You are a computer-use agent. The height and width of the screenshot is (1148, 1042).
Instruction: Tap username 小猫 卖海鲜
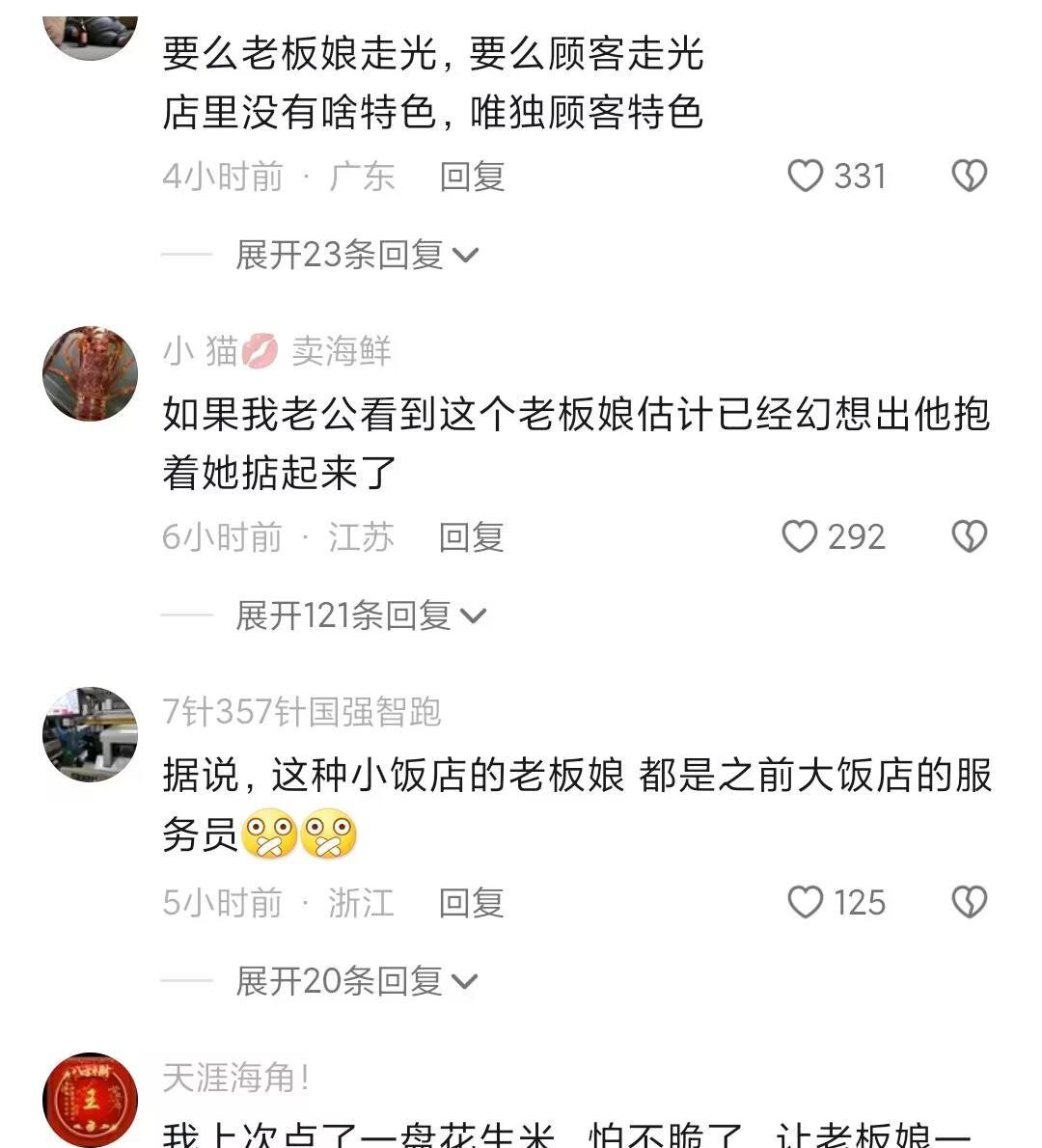[x=277, y=351]
